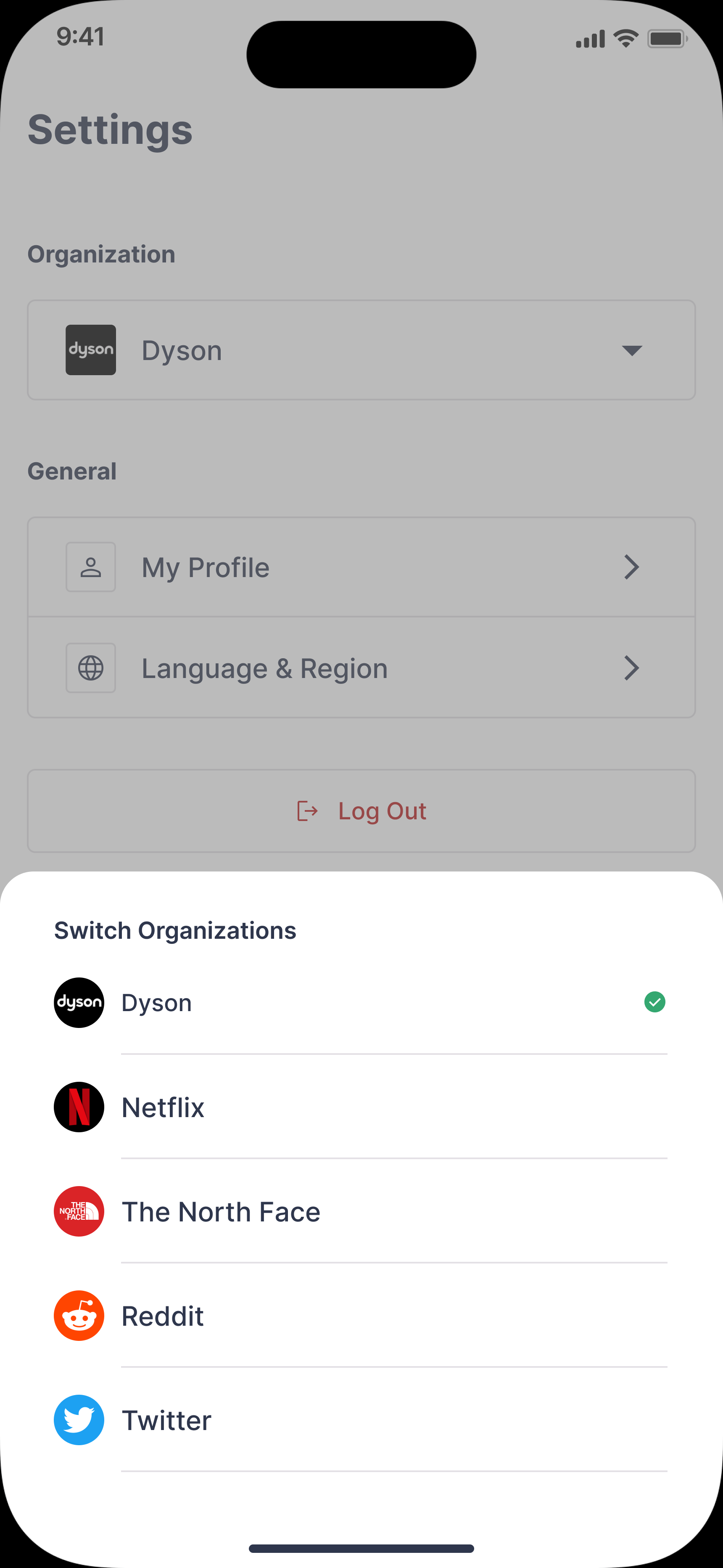Select Netflix as the active organization
The image size is (723, 1568).
[x=163, y=1107]
